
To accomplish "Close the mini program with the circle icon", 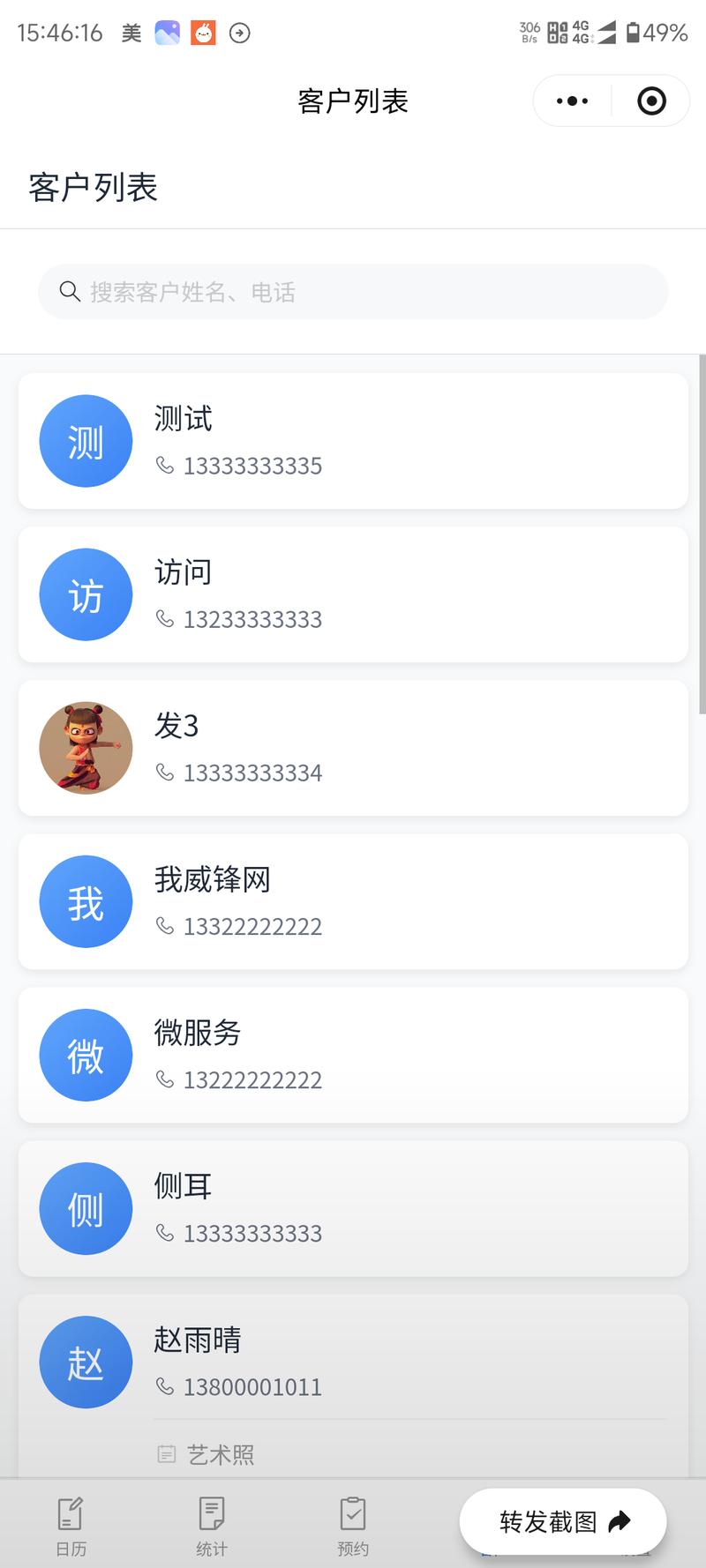I will pos(651,101).
